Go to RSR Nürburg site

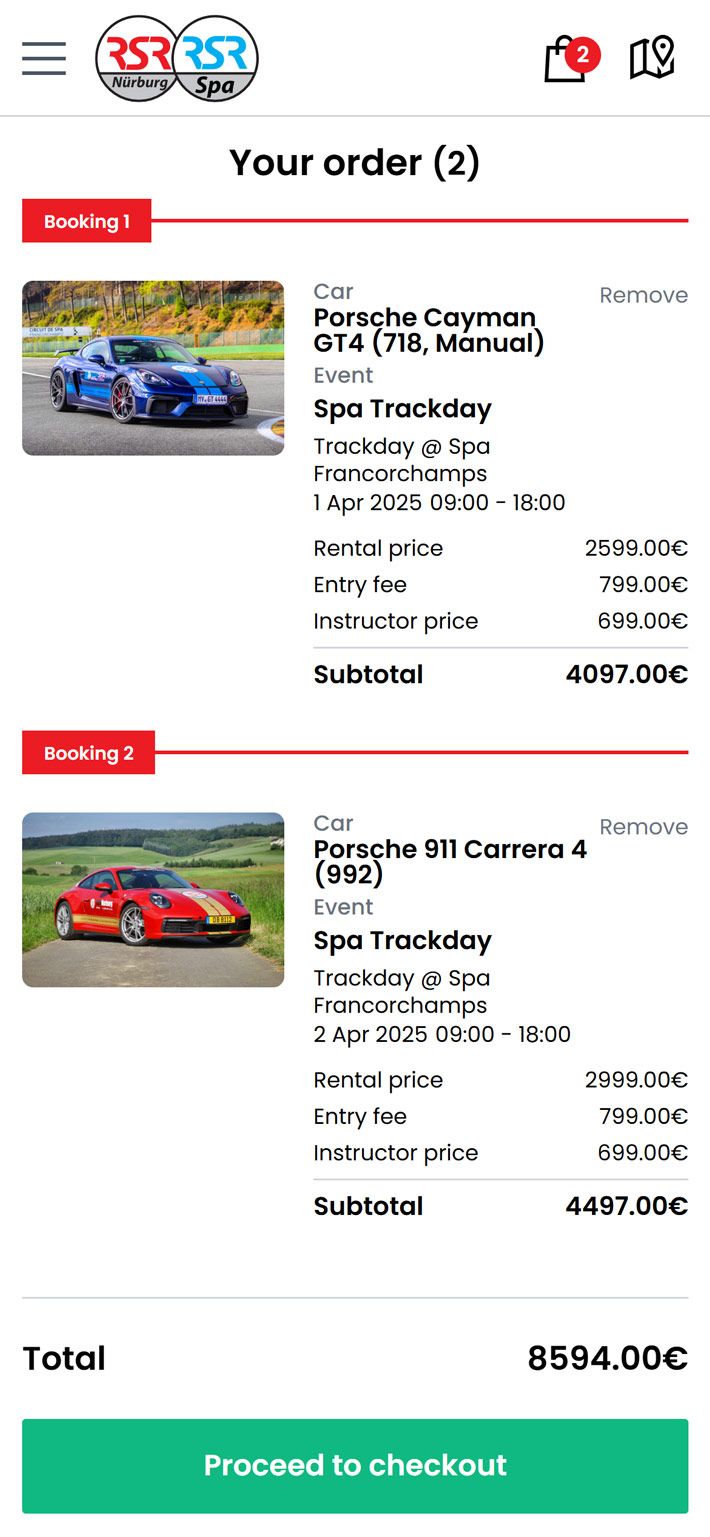[135, 58]
